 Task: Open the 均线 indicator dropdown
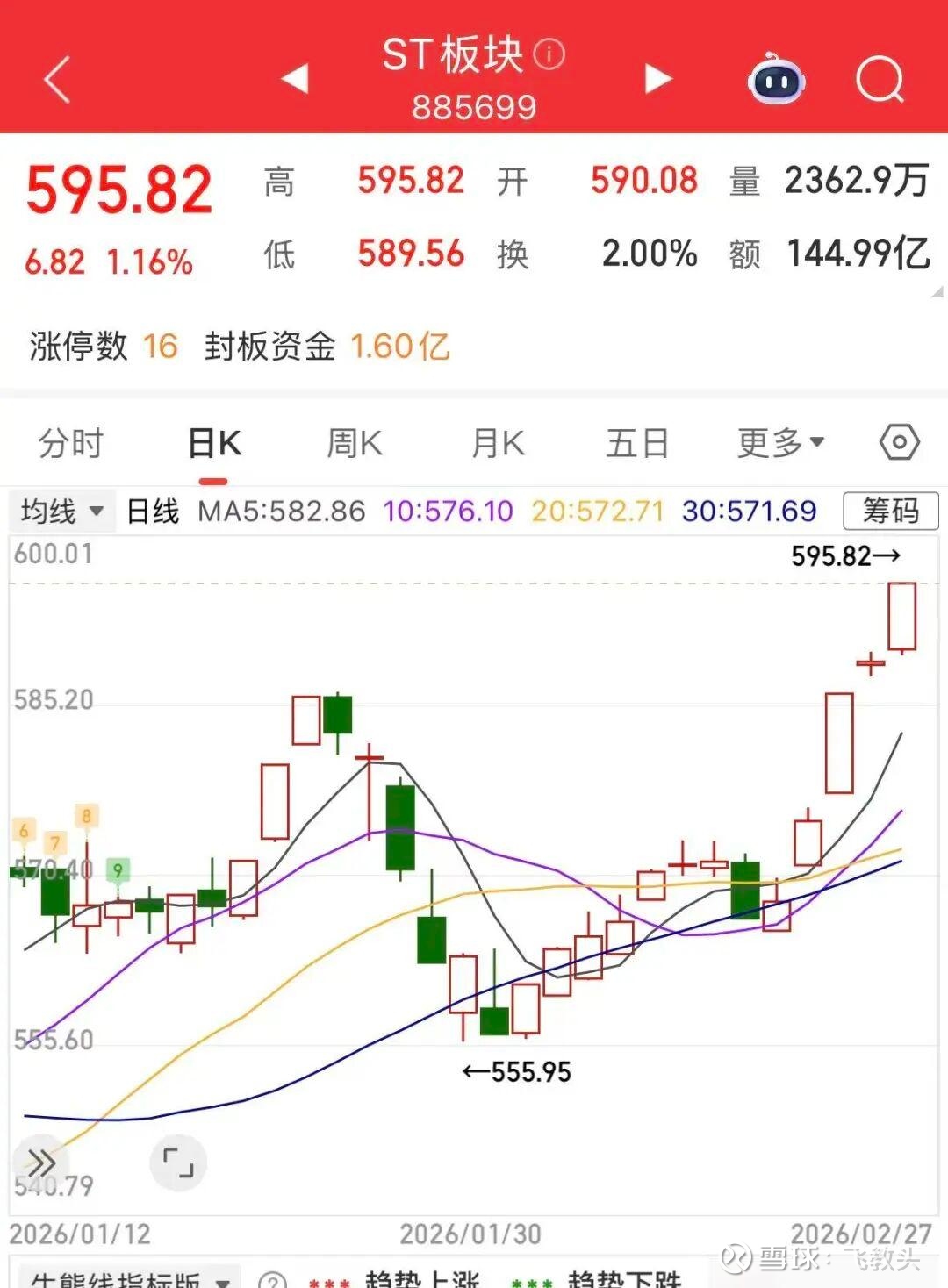click(62, 511)
